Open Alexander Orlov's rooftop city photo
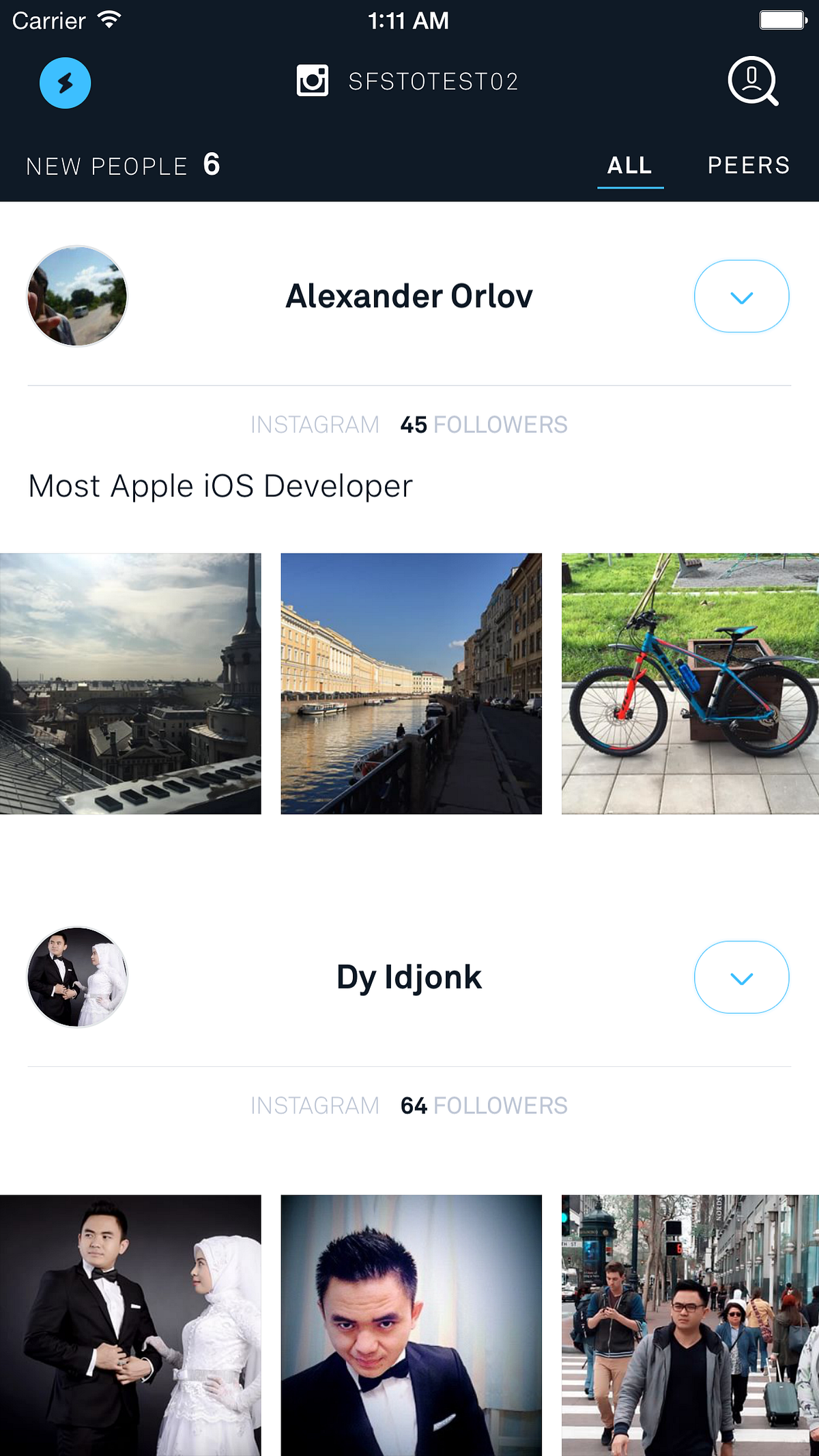This screenshot has width=819, height=1456. pyautogui.click(x=130, y=683)
